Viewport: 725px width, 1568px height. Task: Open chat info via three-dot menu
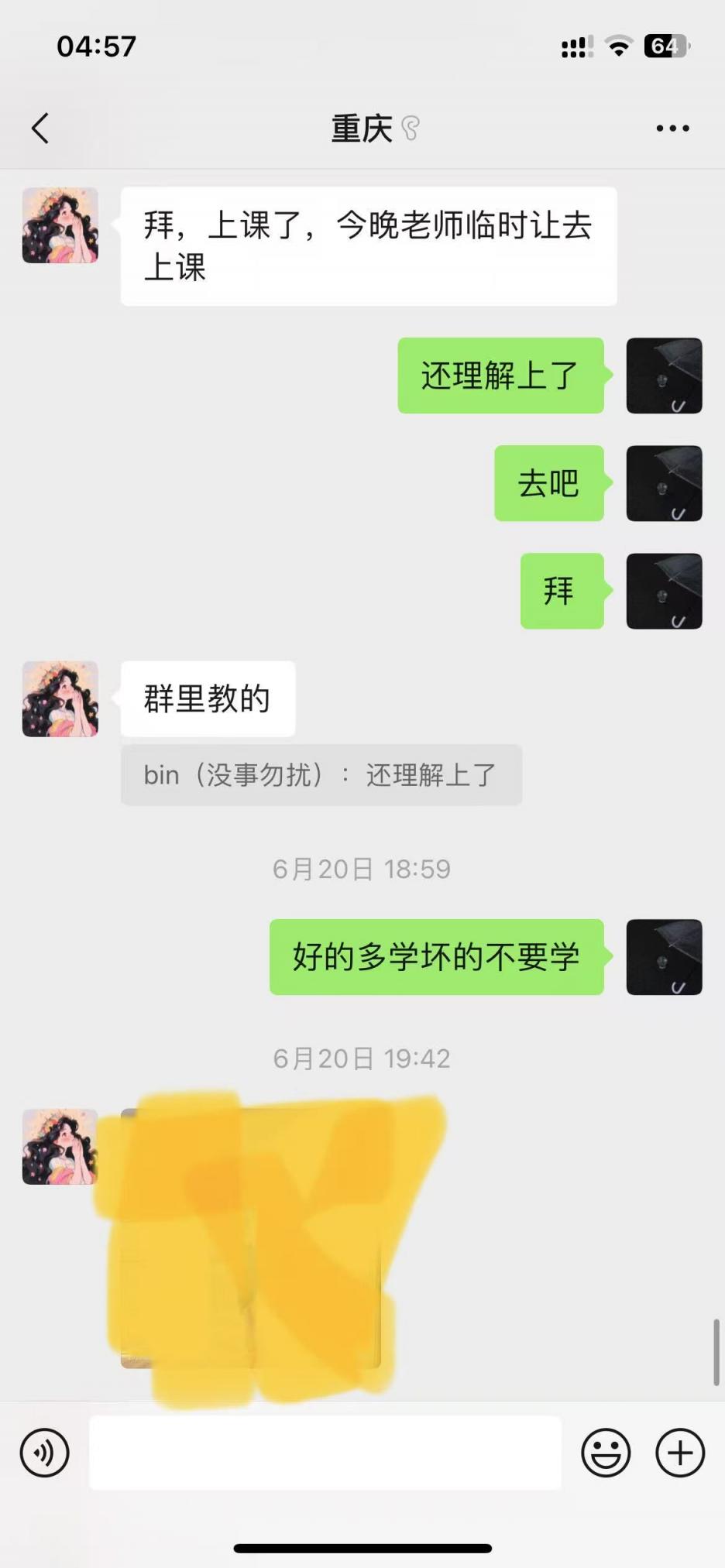[x=672, y=129]
